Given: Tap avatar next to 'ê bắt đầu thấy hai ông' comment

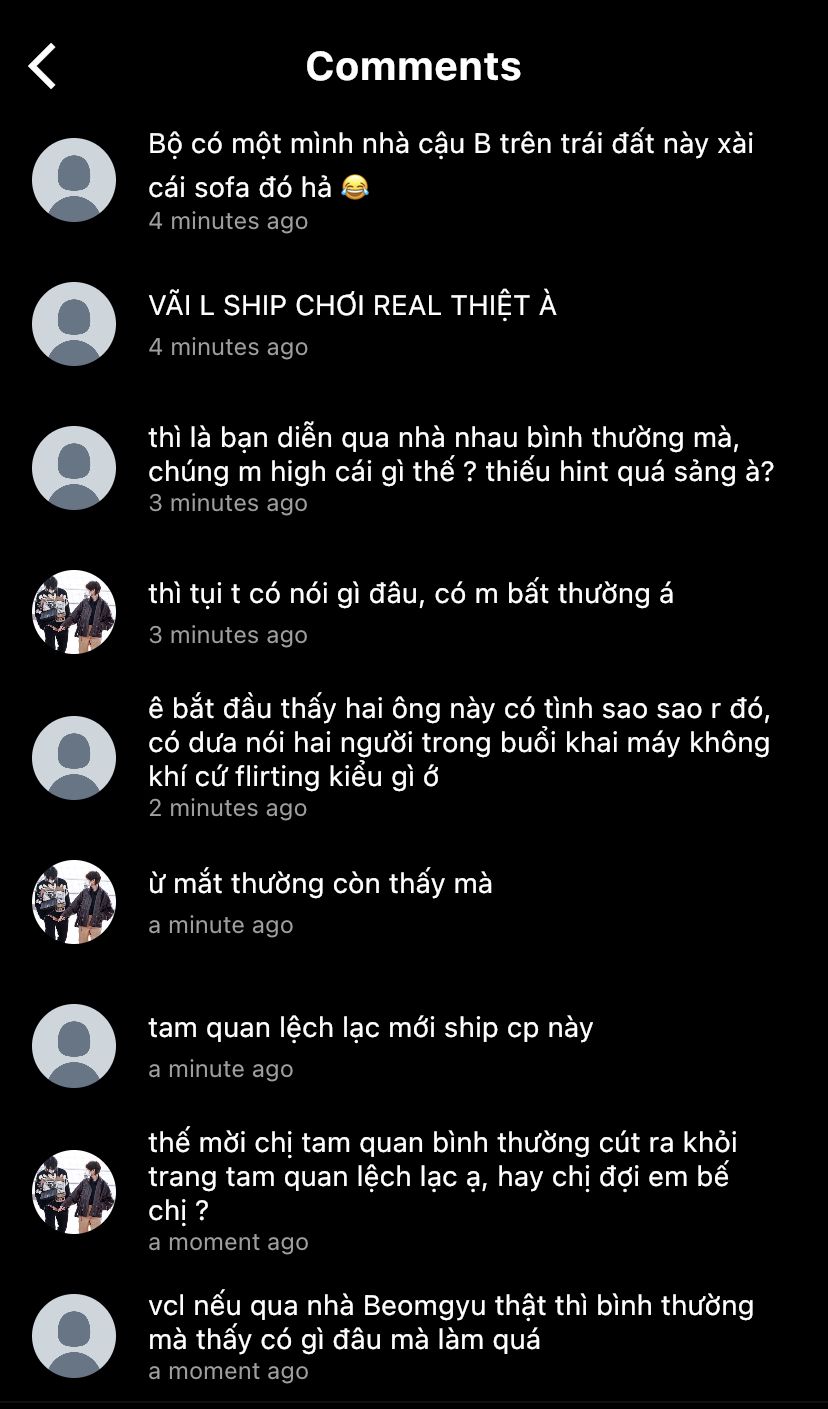Looking at the screenshot, I should click(x=74, y=757).
